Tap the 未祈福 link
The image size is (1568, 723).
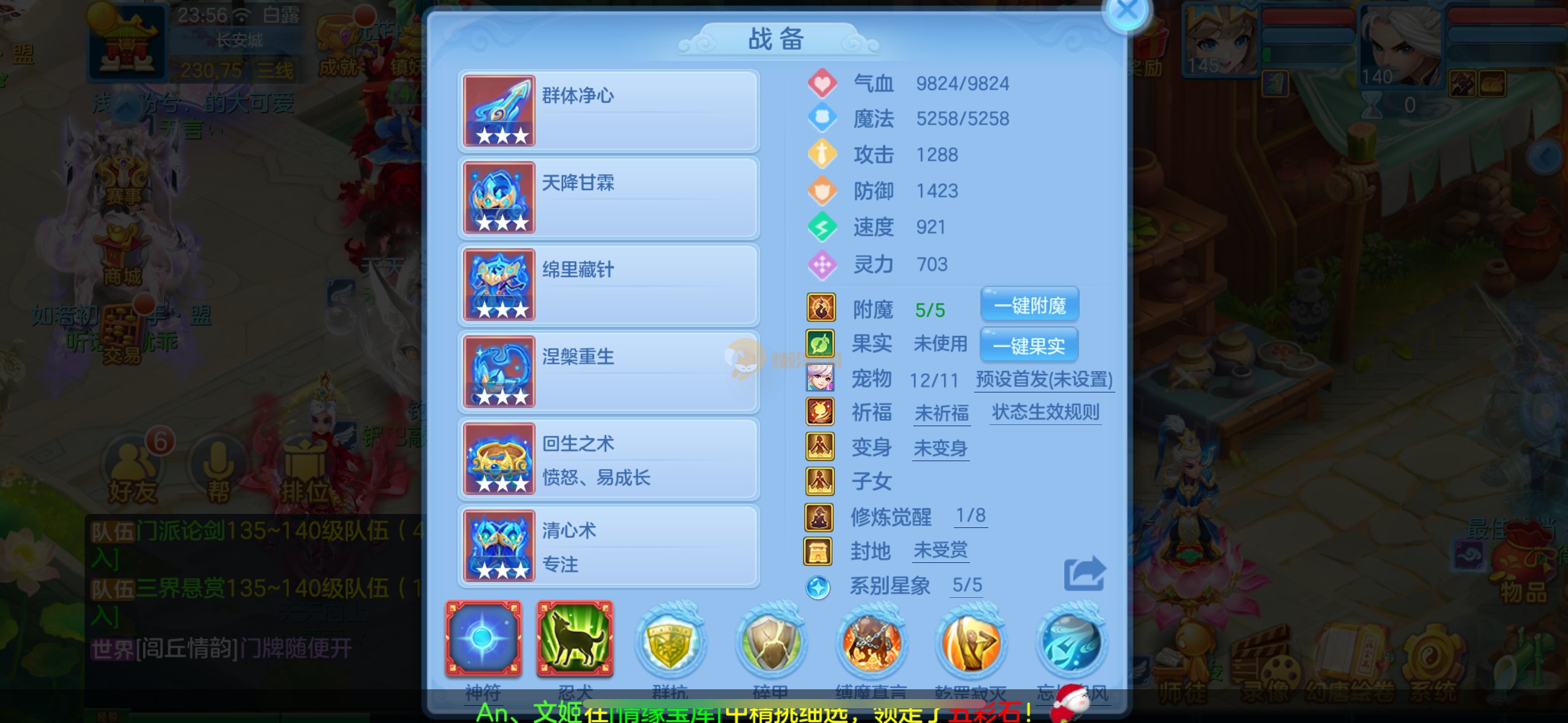[x=942, y=413]
